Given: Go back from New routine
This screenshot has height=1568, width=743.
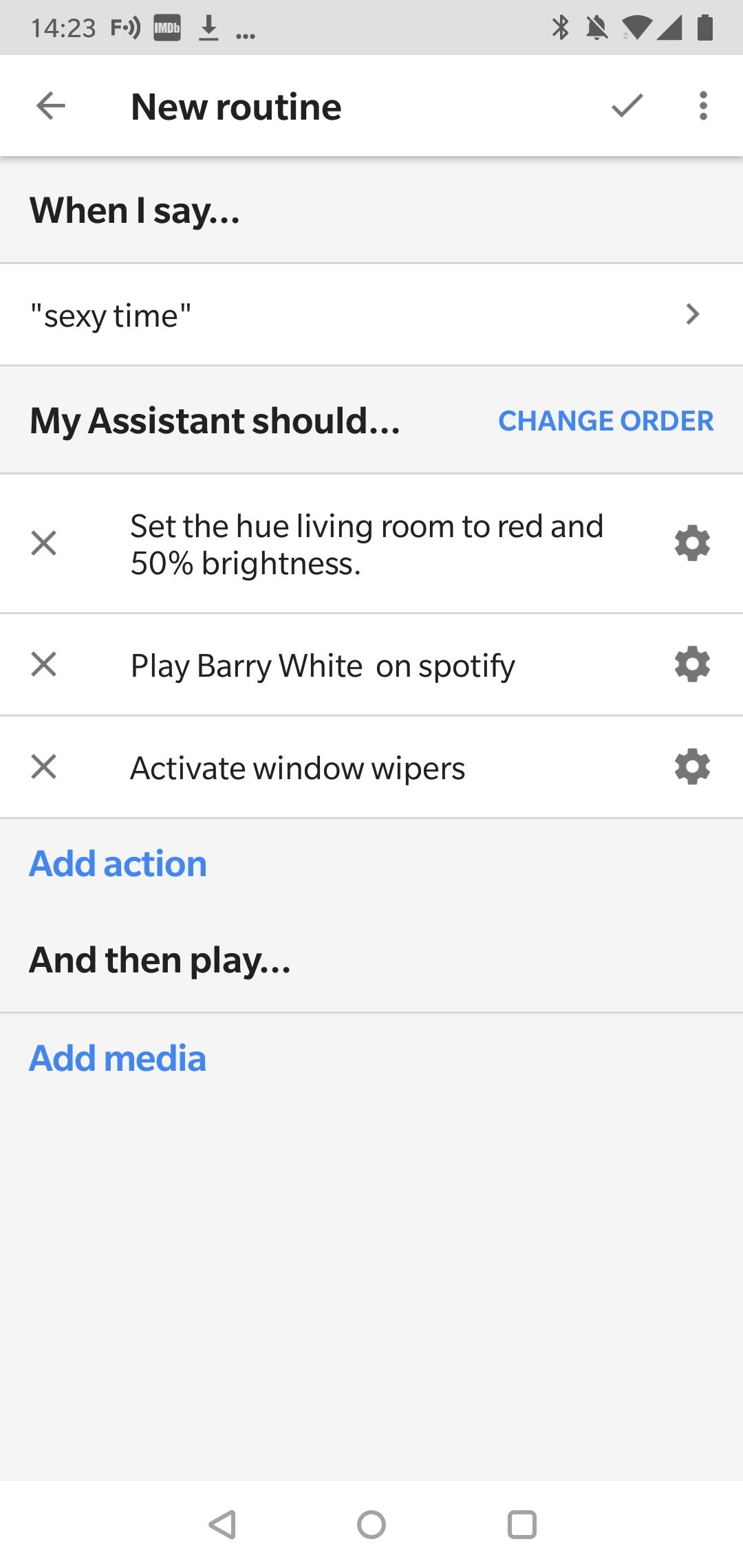Looking at the screenshot, I should click(50, 106).
